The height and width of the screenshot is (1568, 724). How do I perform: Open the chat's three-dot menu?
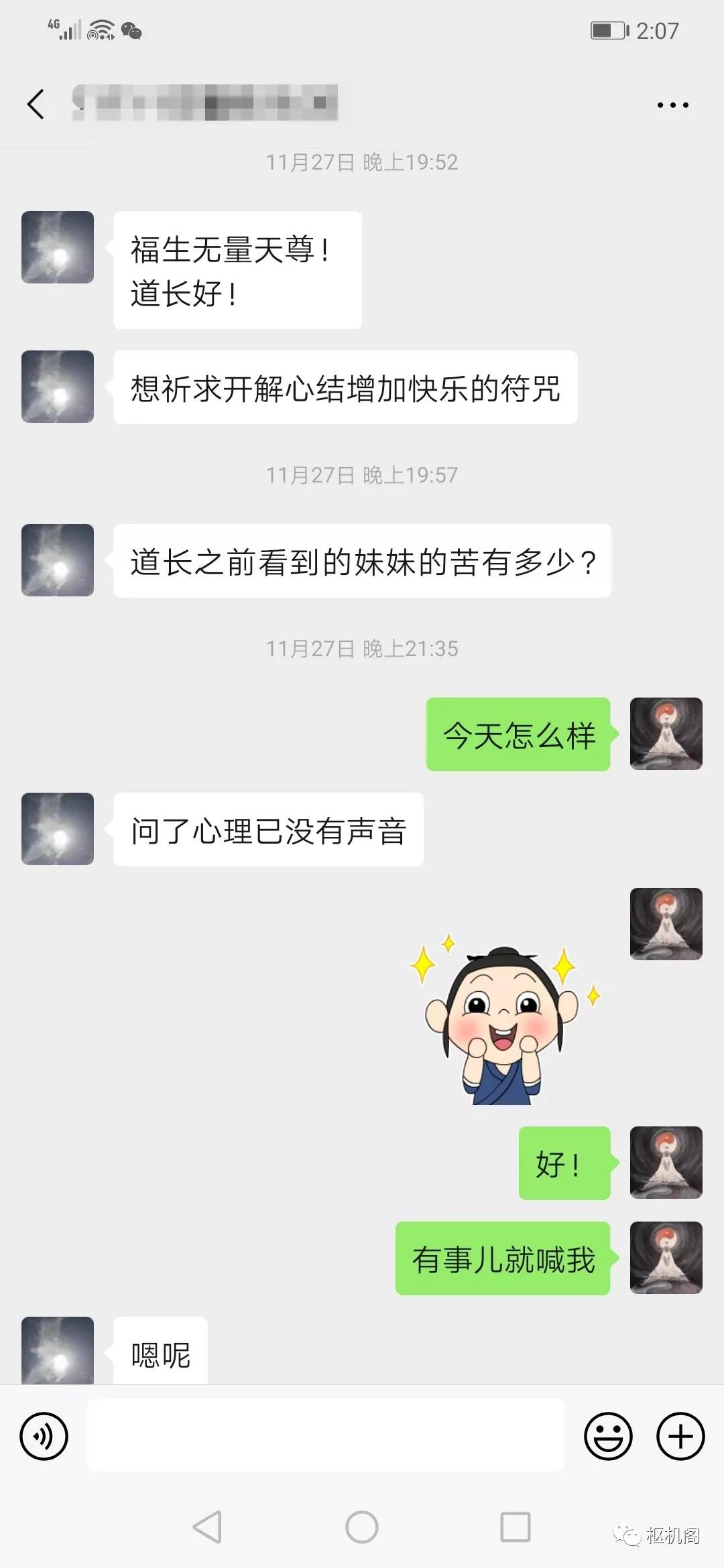tap(672, 105)
